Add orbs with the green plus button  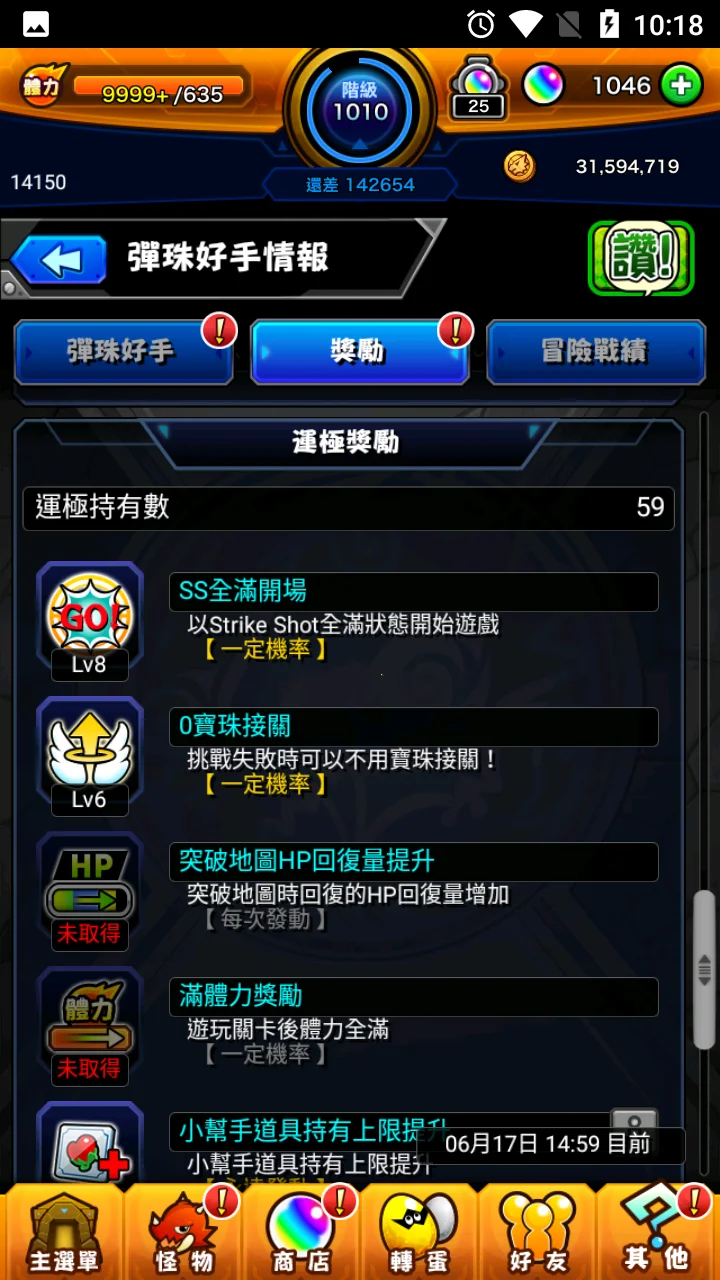click(681, 86)
